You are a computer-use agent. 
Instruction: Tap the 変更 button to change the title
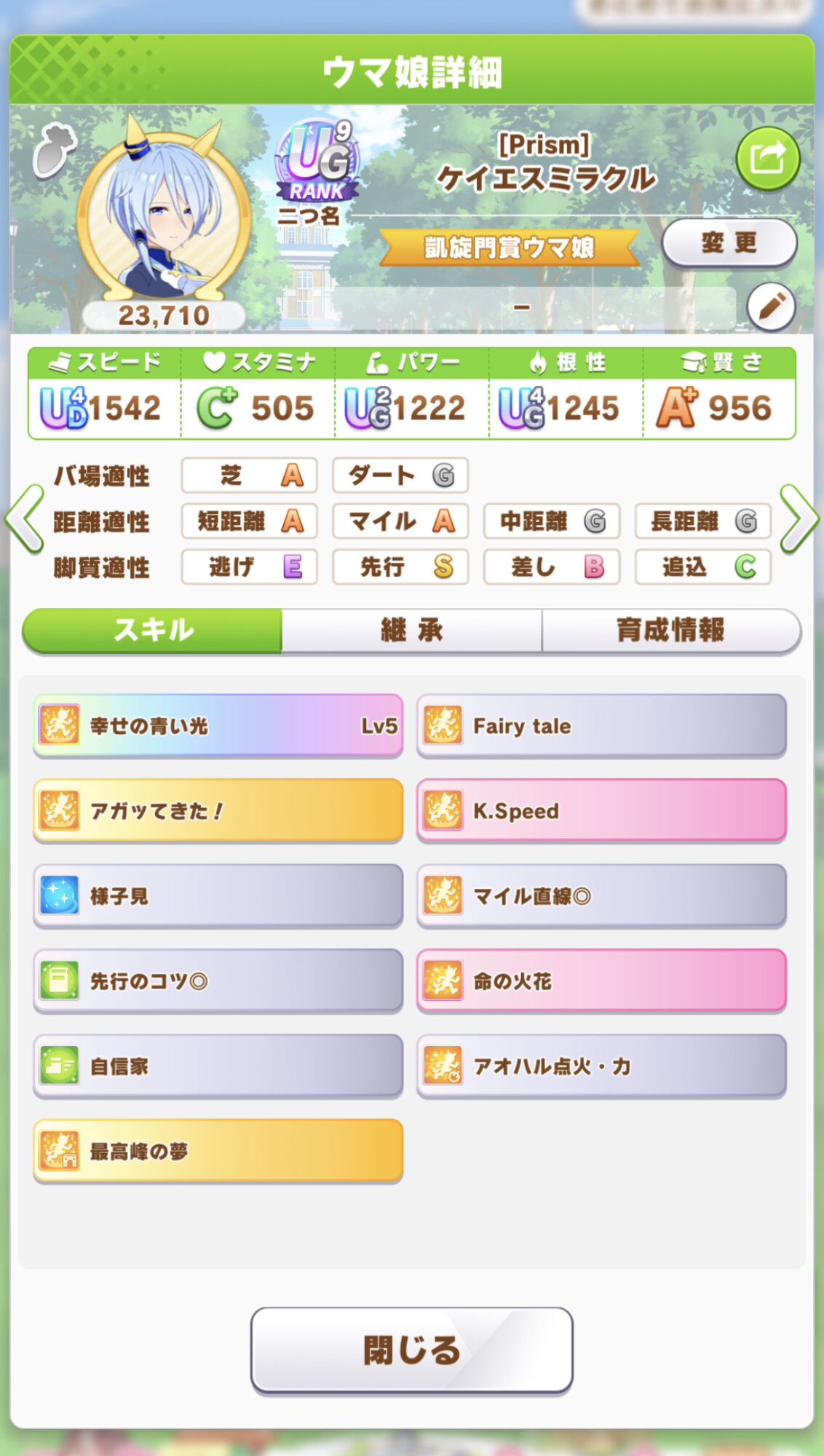pyautogui.click(x=729, y=242)
